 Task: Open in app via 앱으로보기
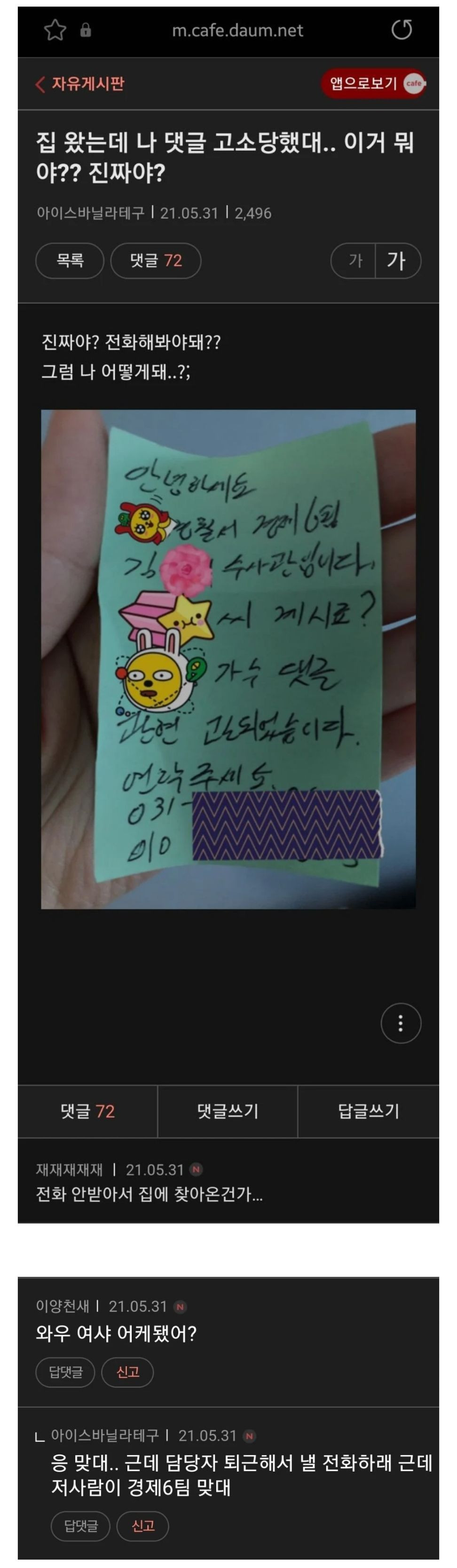click(x=373, y=83)
